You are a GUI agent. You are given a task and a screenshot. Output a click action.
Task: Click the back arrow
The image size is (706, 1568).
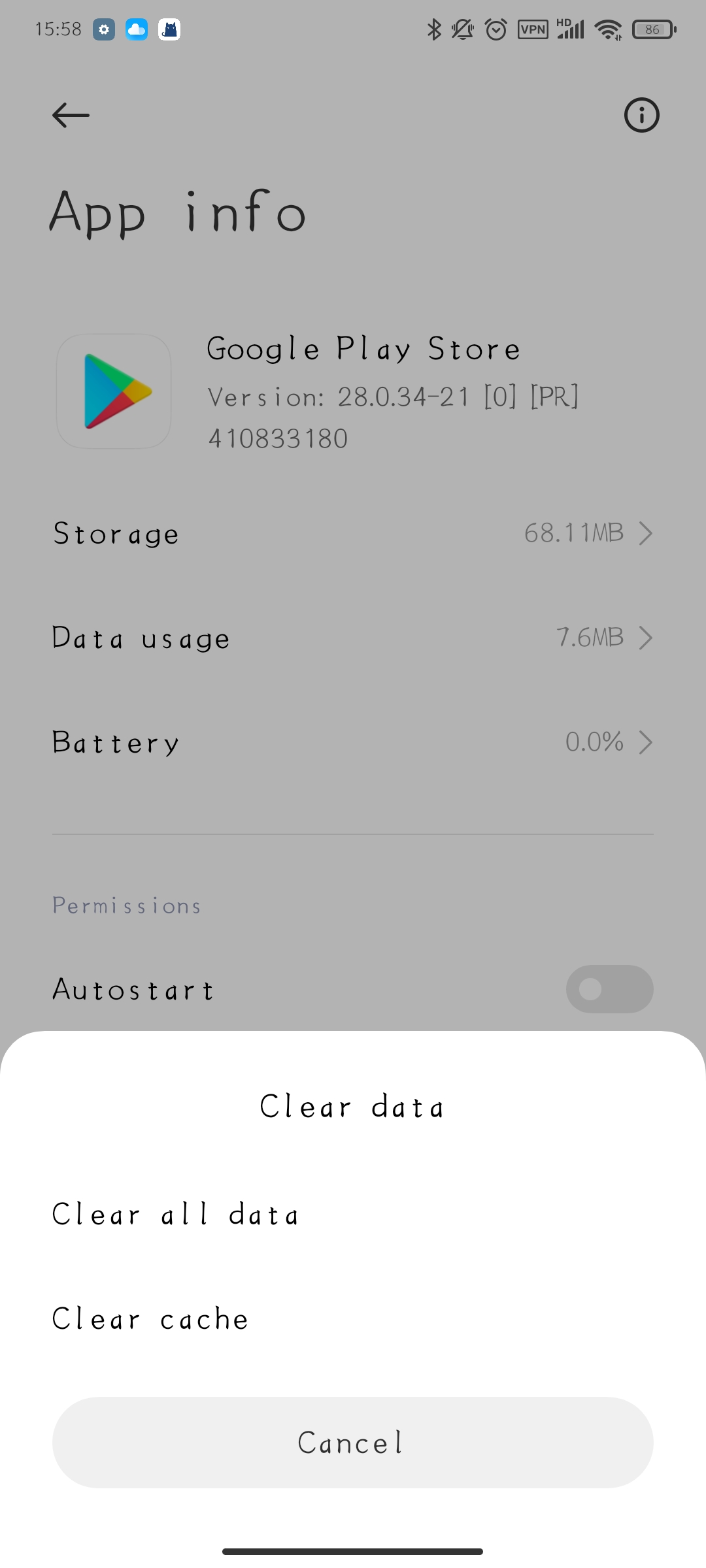click(x=70, y=115)
